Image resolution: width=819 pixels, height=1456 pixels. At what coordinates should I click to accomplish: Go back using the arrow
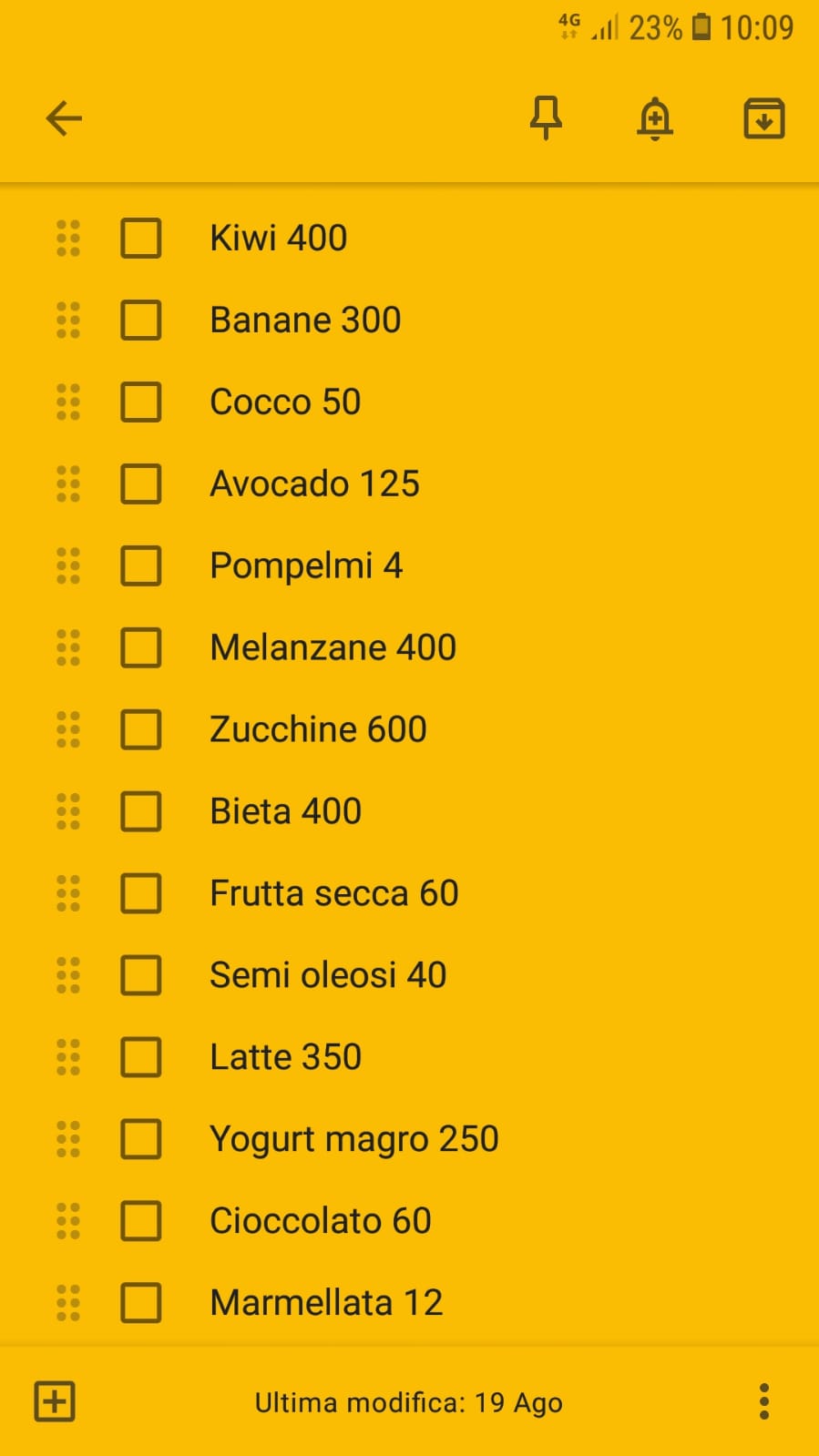tap(64, 118)
